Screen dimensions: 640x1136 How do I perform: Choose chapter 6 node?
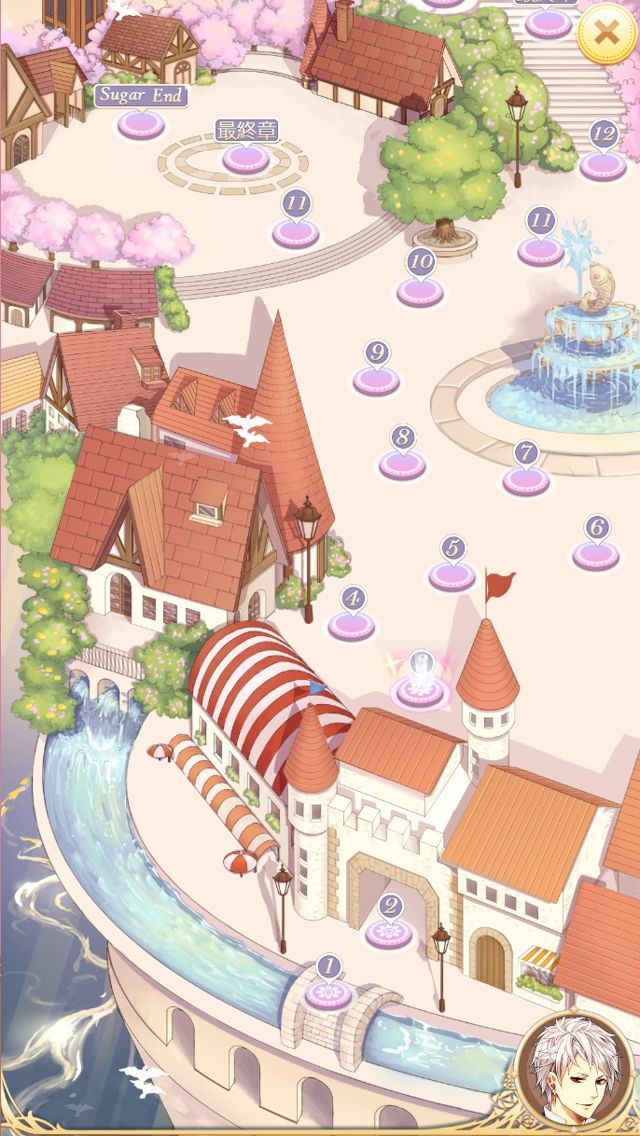pos(596,553)
